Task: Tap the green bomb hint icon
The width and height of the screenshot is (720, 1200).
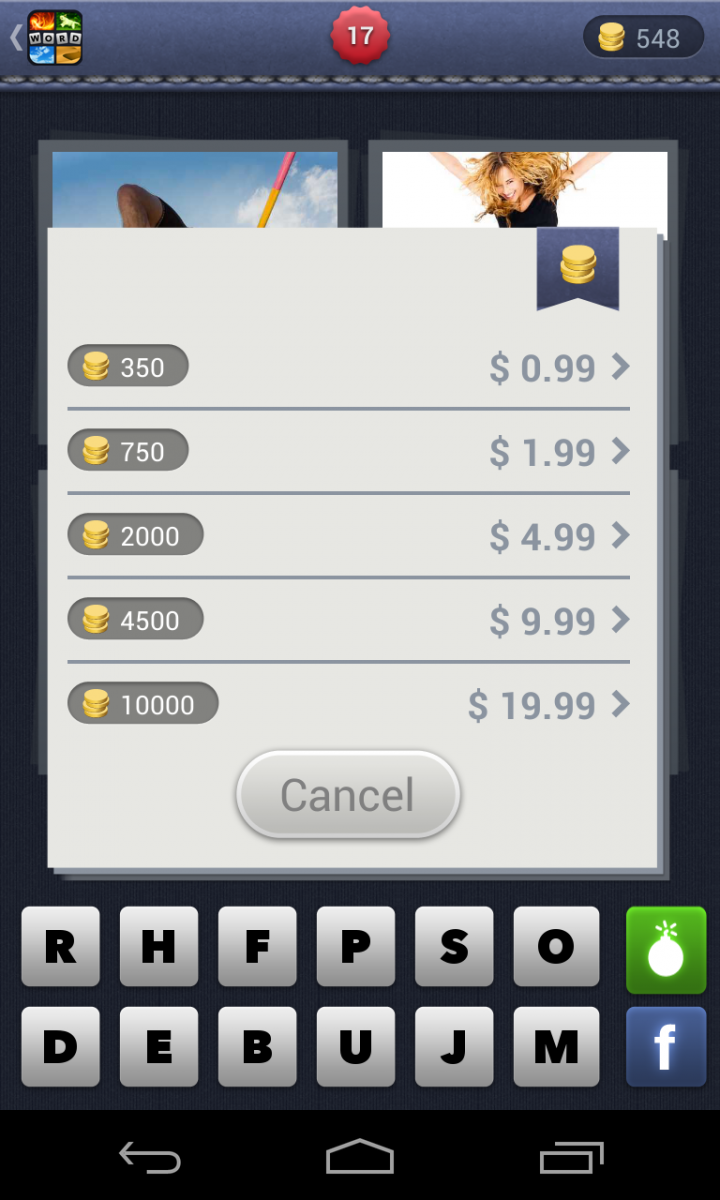Action: pyautogui.click(x=665, y=948)
